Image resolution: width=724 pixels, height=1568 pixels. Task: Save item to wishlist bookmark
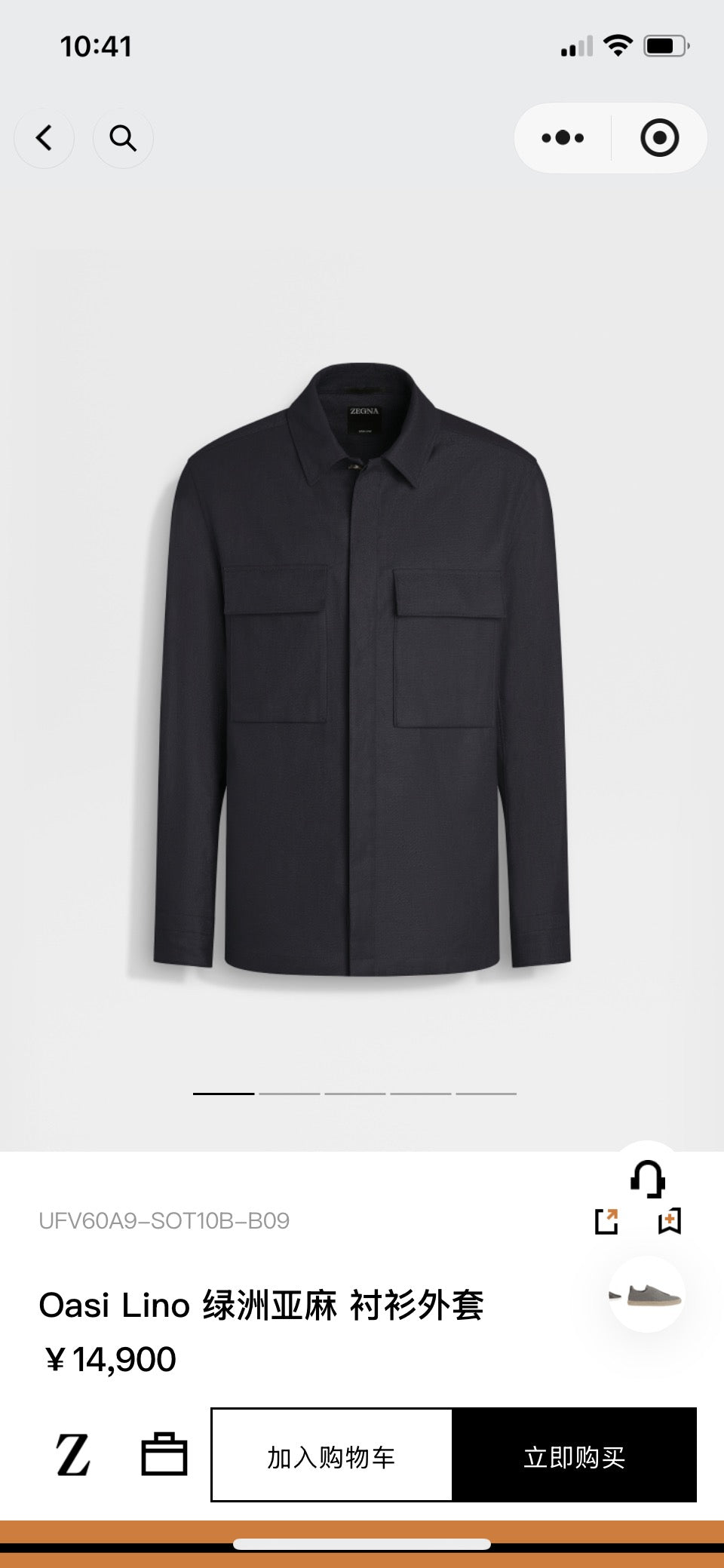[x=669, y=1221]
